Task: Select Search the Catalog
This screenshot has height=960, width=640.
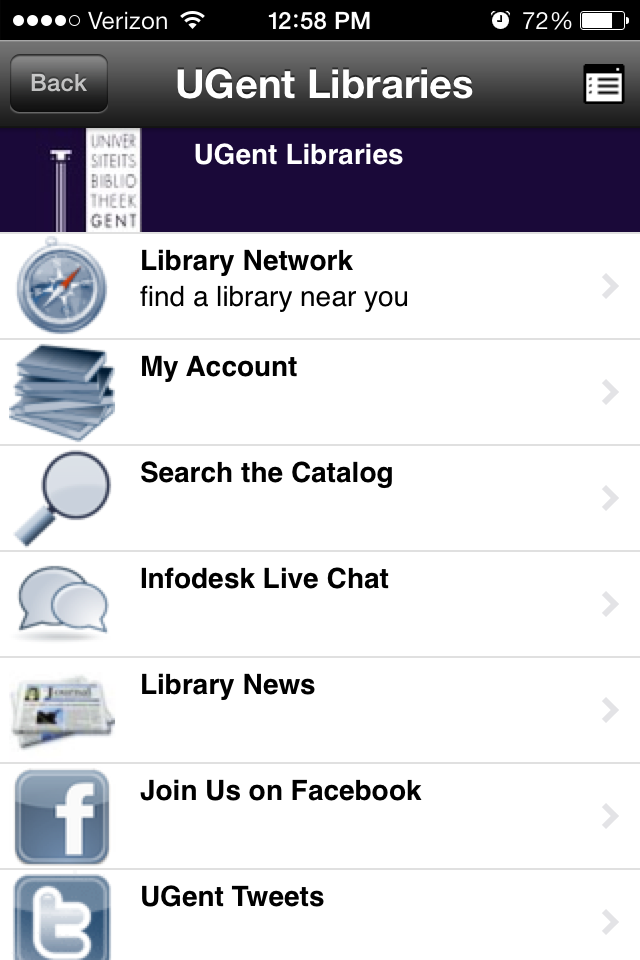Action: click(x=320, y=499)
